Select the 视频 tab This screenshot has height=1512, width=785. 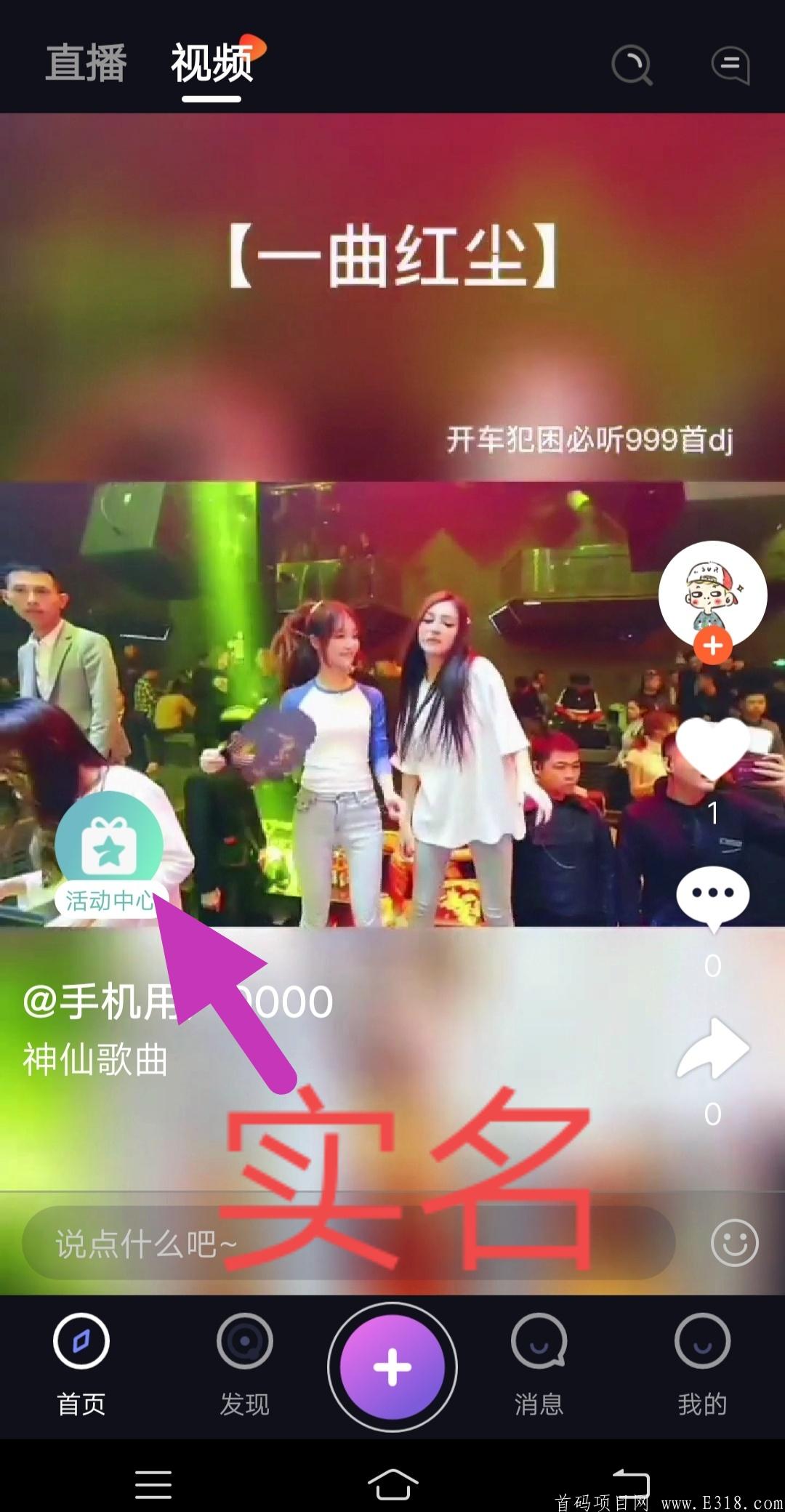click(x=212, y=63)
